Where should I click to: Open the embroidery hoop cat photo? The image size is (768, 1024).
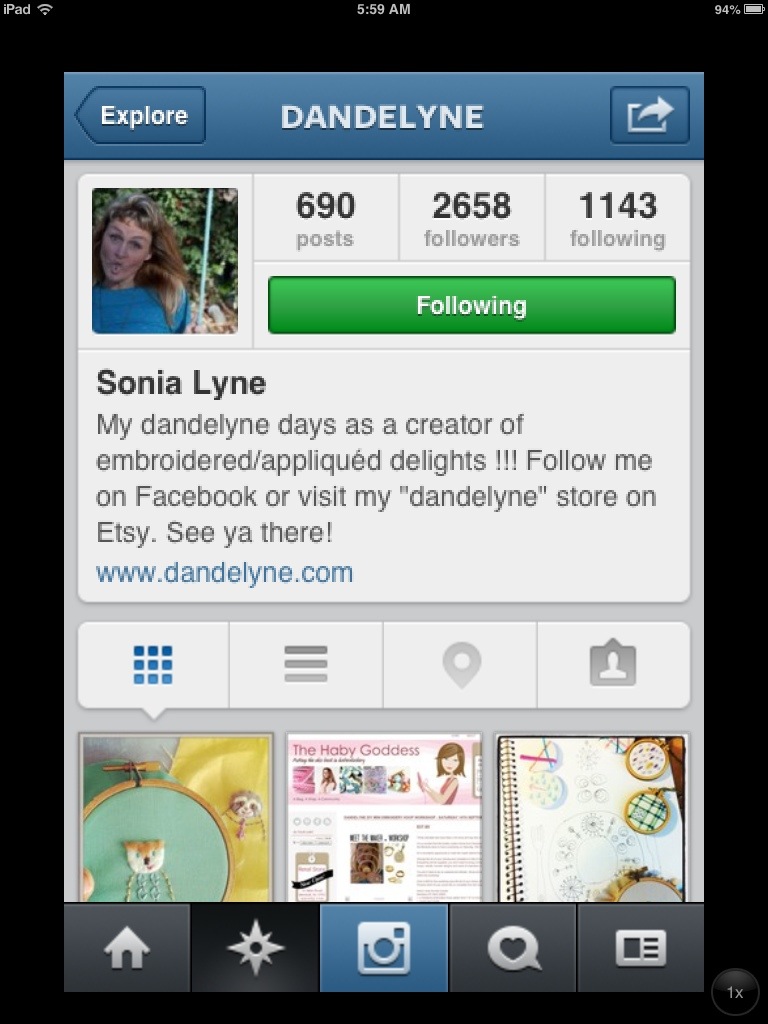click(x=176, y=818)
